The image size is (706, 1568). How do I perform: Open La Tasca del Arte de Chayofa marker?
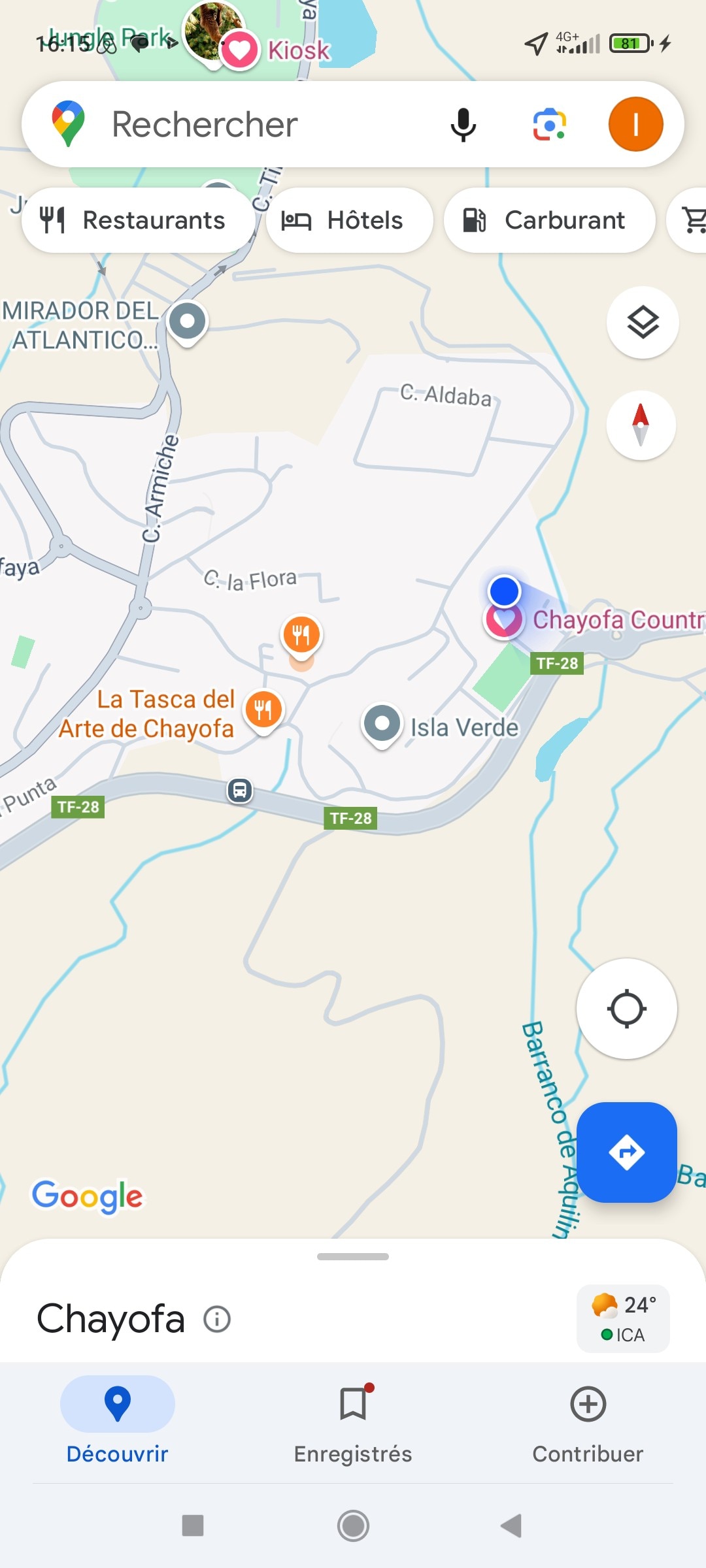[x=263, y=710]
